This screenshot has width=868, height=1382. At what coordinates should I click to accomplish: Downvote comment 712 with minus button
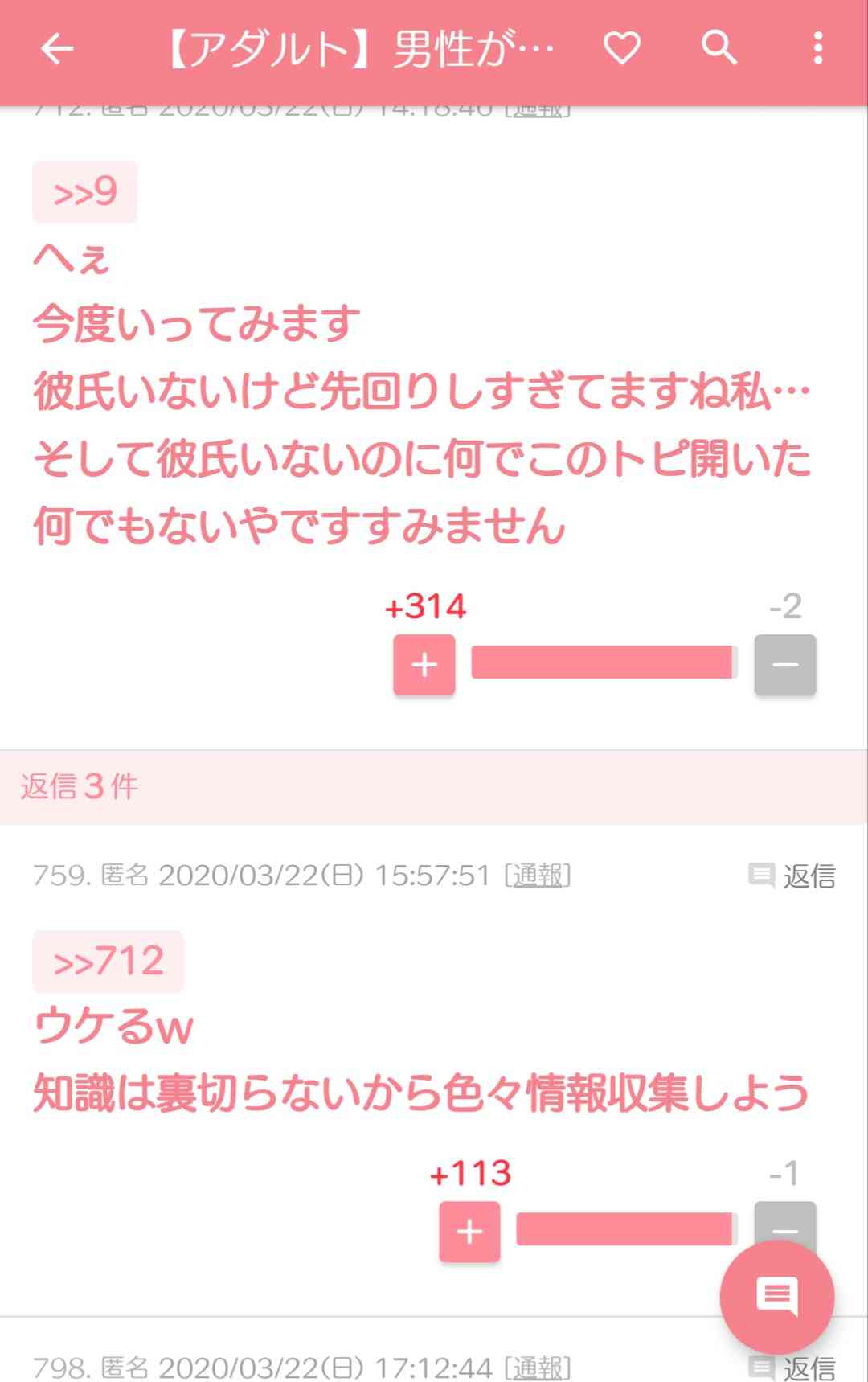(784, 665)
